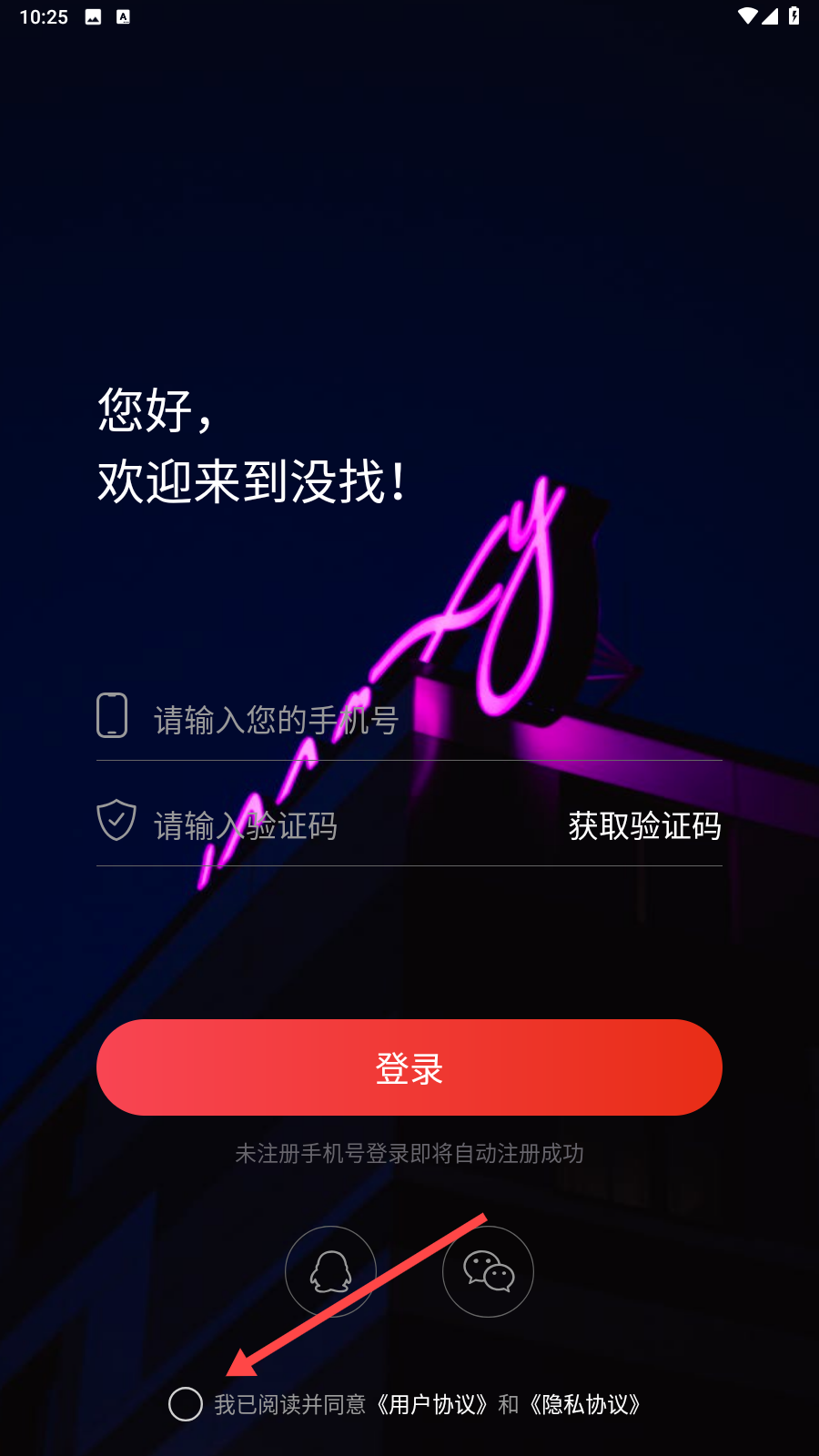The image size is (819, 1456).
Task: Open the 用户协议 link
Action: click(433, 1404)
